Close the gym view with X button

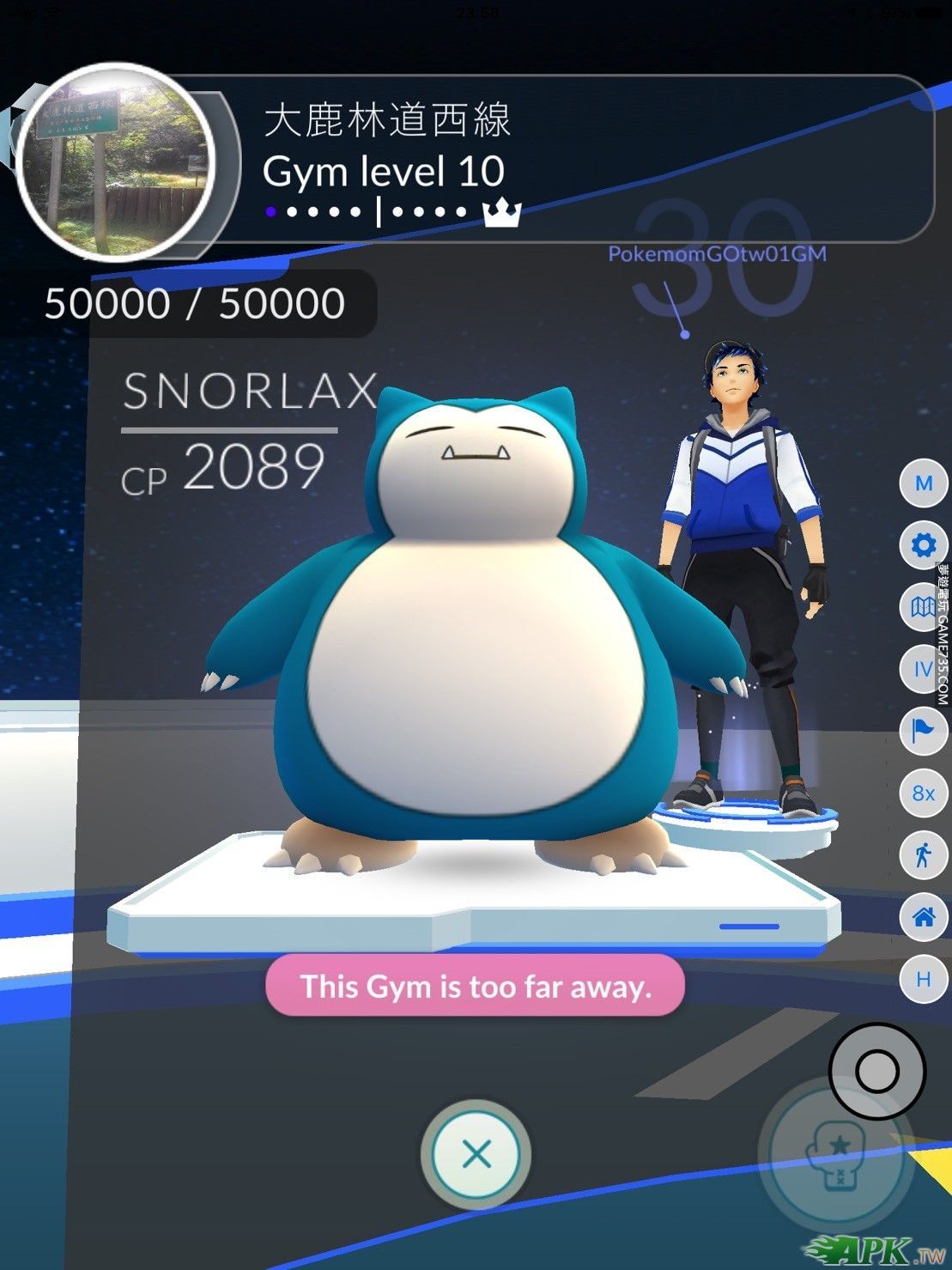click(476, 1154)
